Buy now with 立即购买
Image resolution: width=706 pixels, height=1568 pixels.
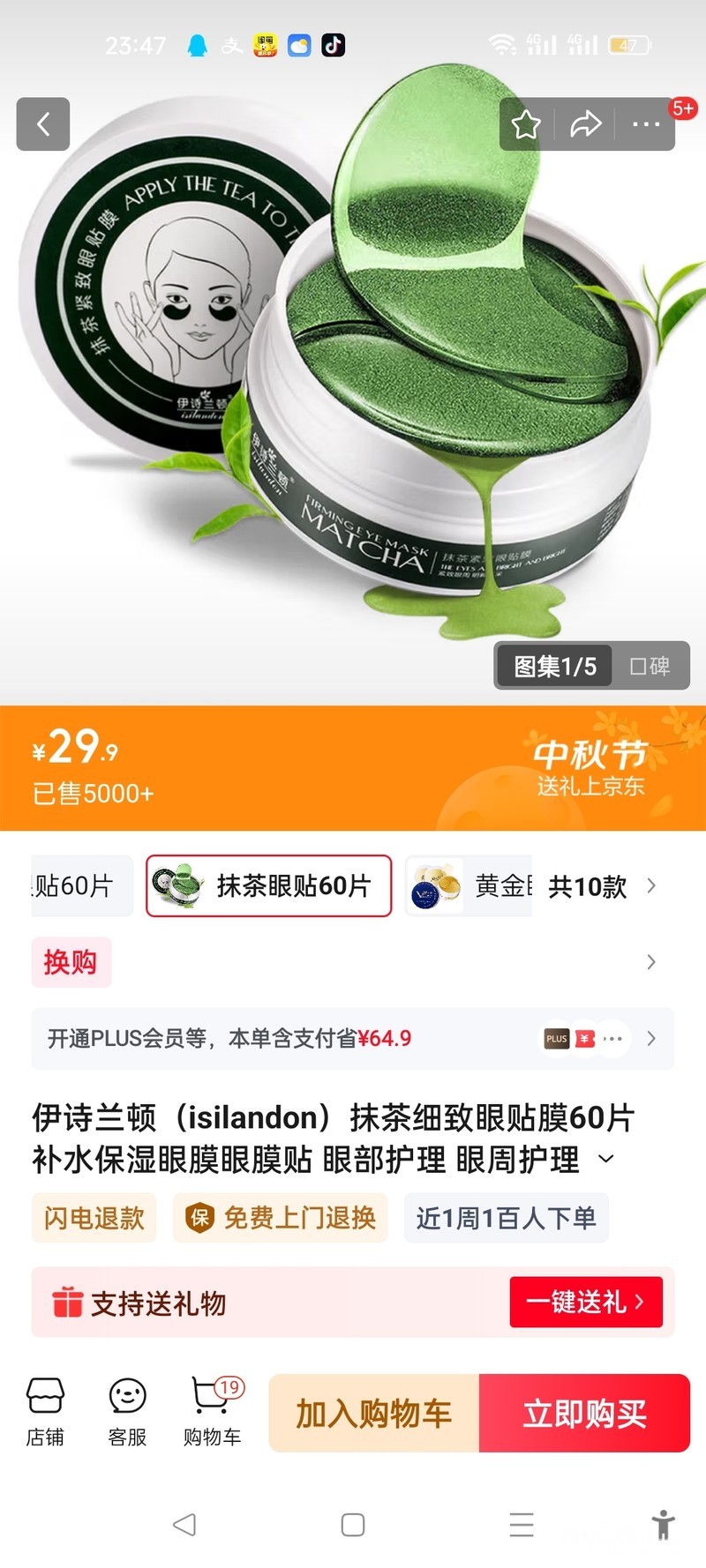(x=584, y=1414)
